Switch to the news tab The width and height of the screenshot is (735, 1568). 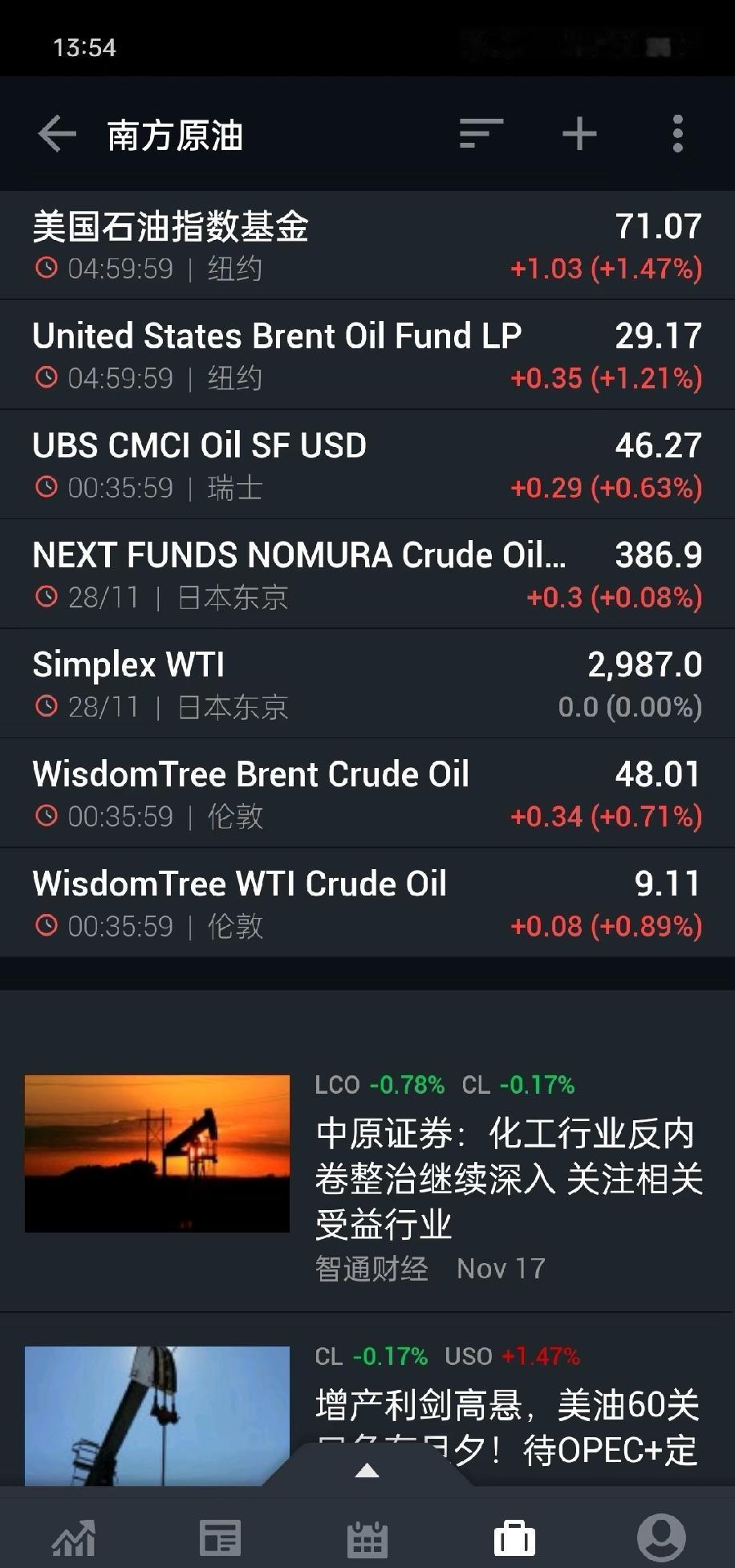click(x=220, y=1538)
